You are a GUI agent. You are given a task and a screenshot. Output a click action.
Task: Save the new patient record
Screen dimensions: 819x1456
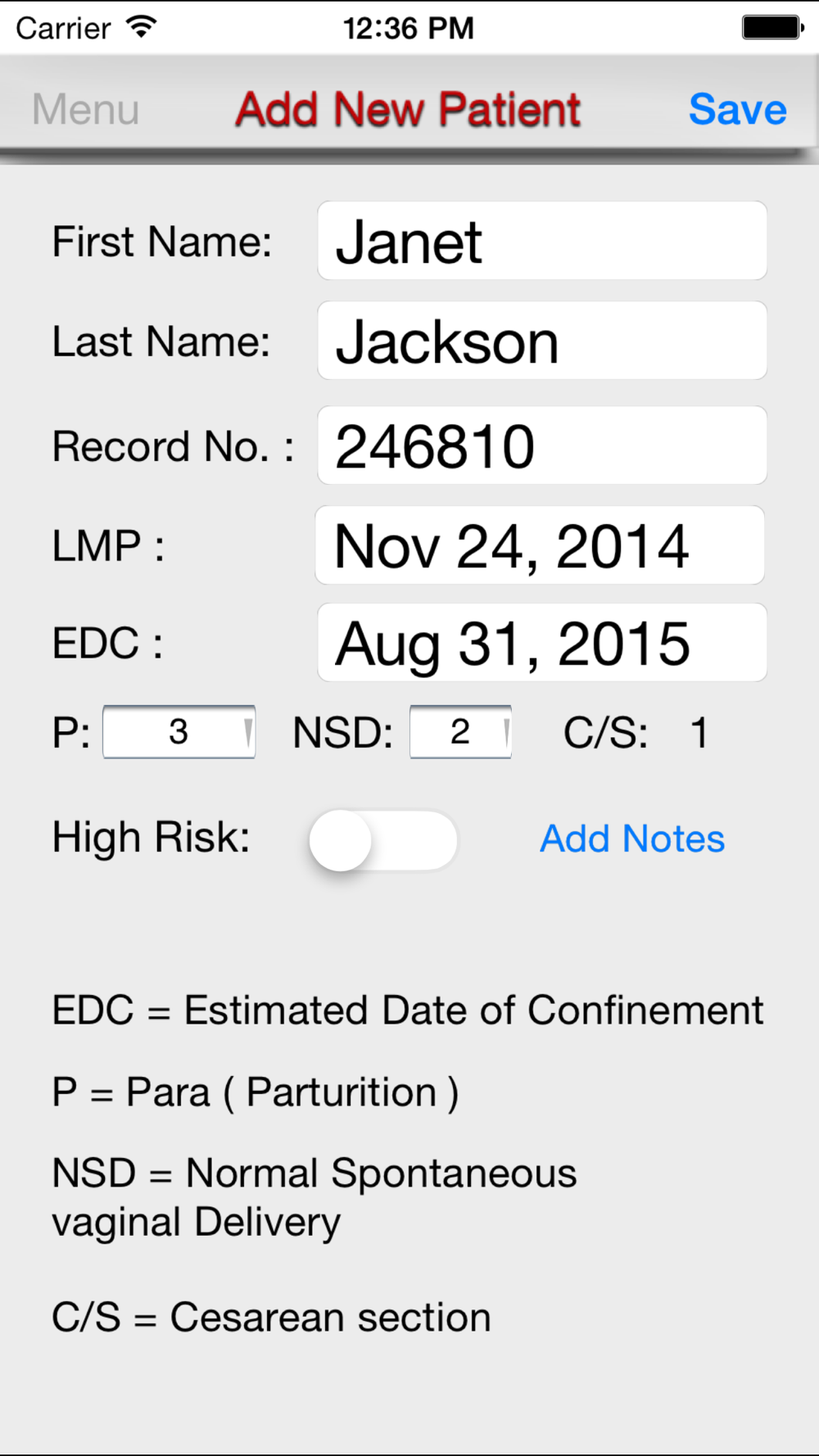[x=737, y=109]
